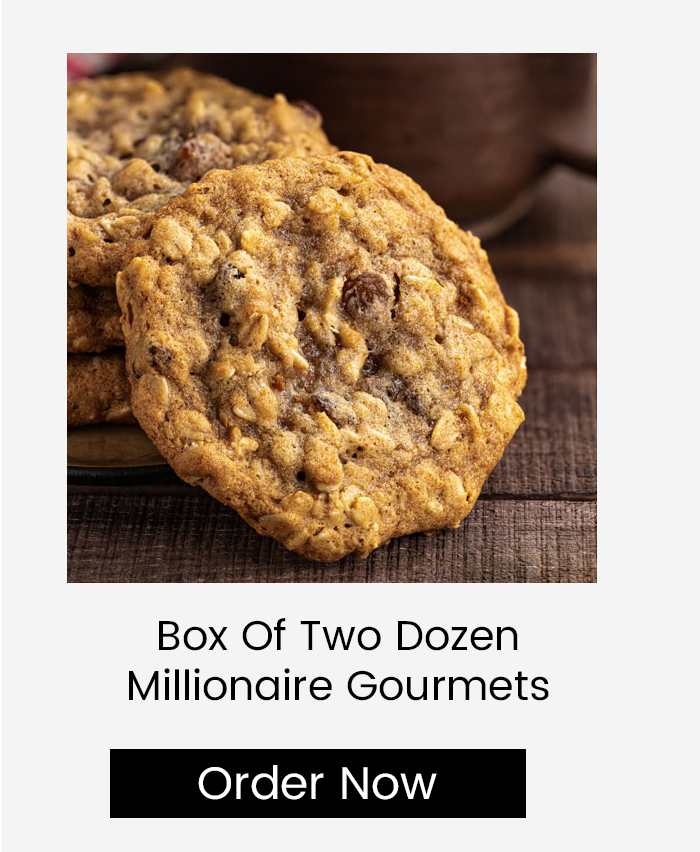Open the Millionaire Gourmets cookie image
This screenshot has height=852, width=700.
pyautogui.click(x=331, y=317)
